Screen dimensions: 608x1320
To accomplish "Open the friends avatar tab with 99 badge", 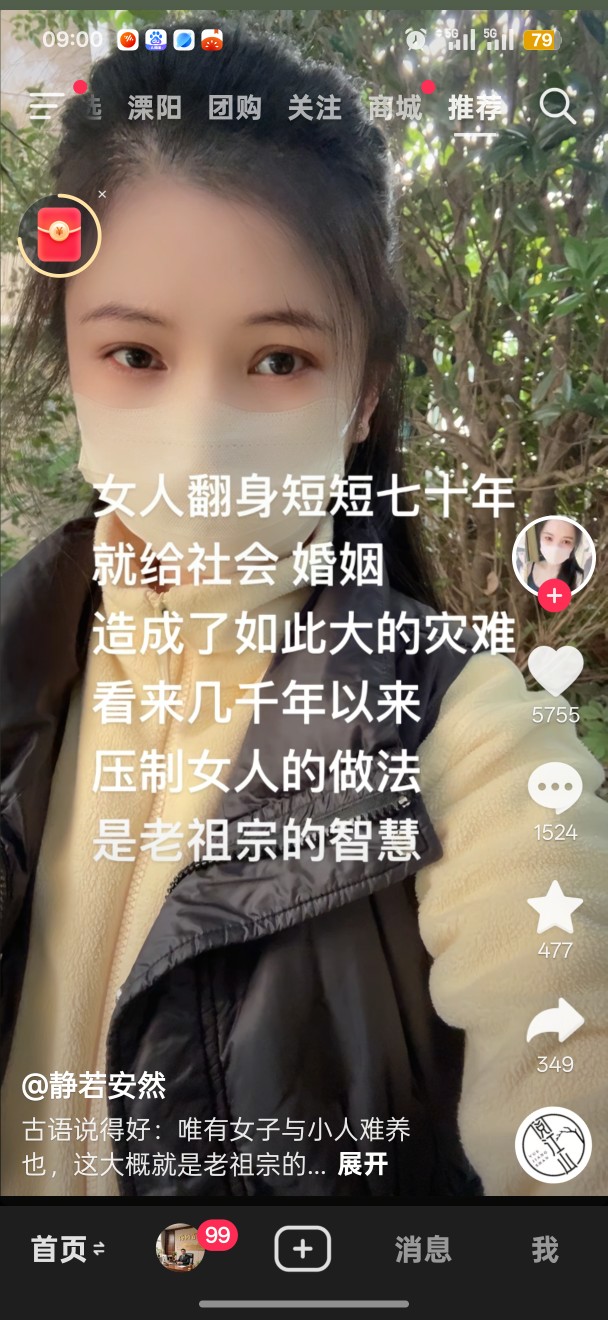I will (181, 1248).
